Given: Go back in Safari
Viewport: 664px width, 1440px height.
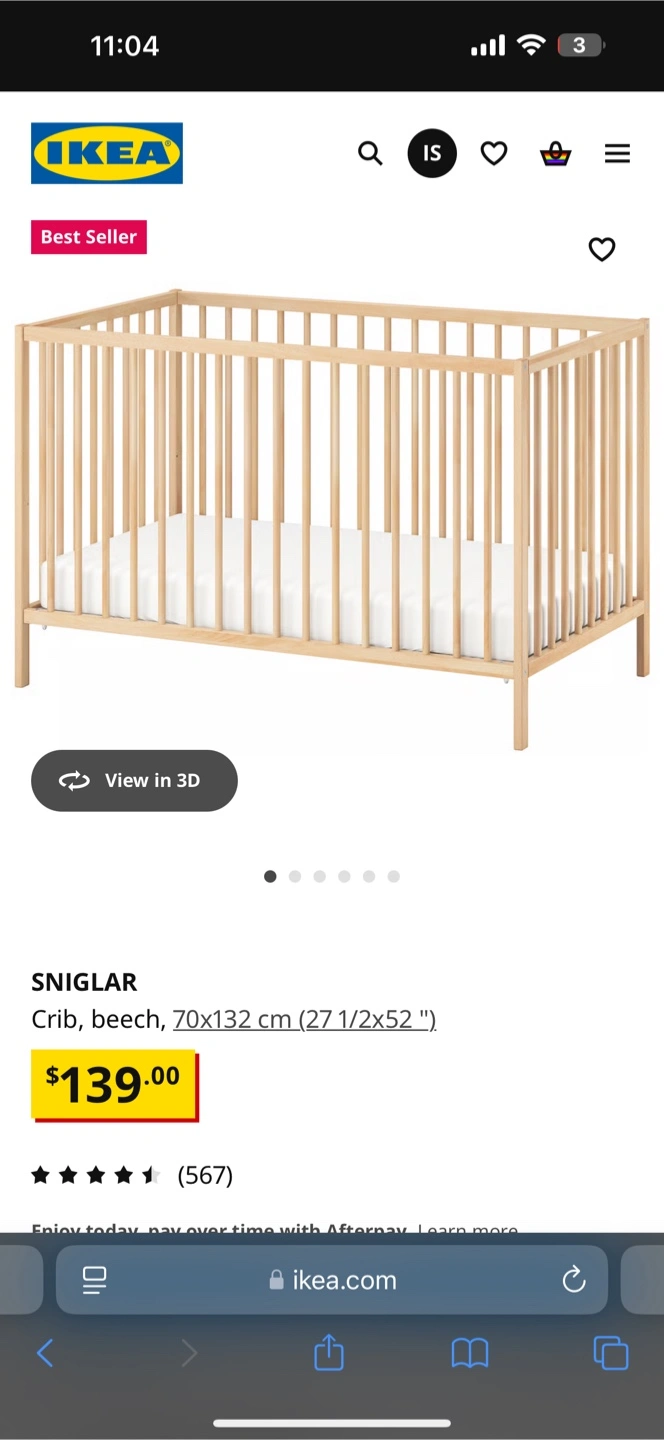Looking at the screenshot, I should tap(45, 1353).
